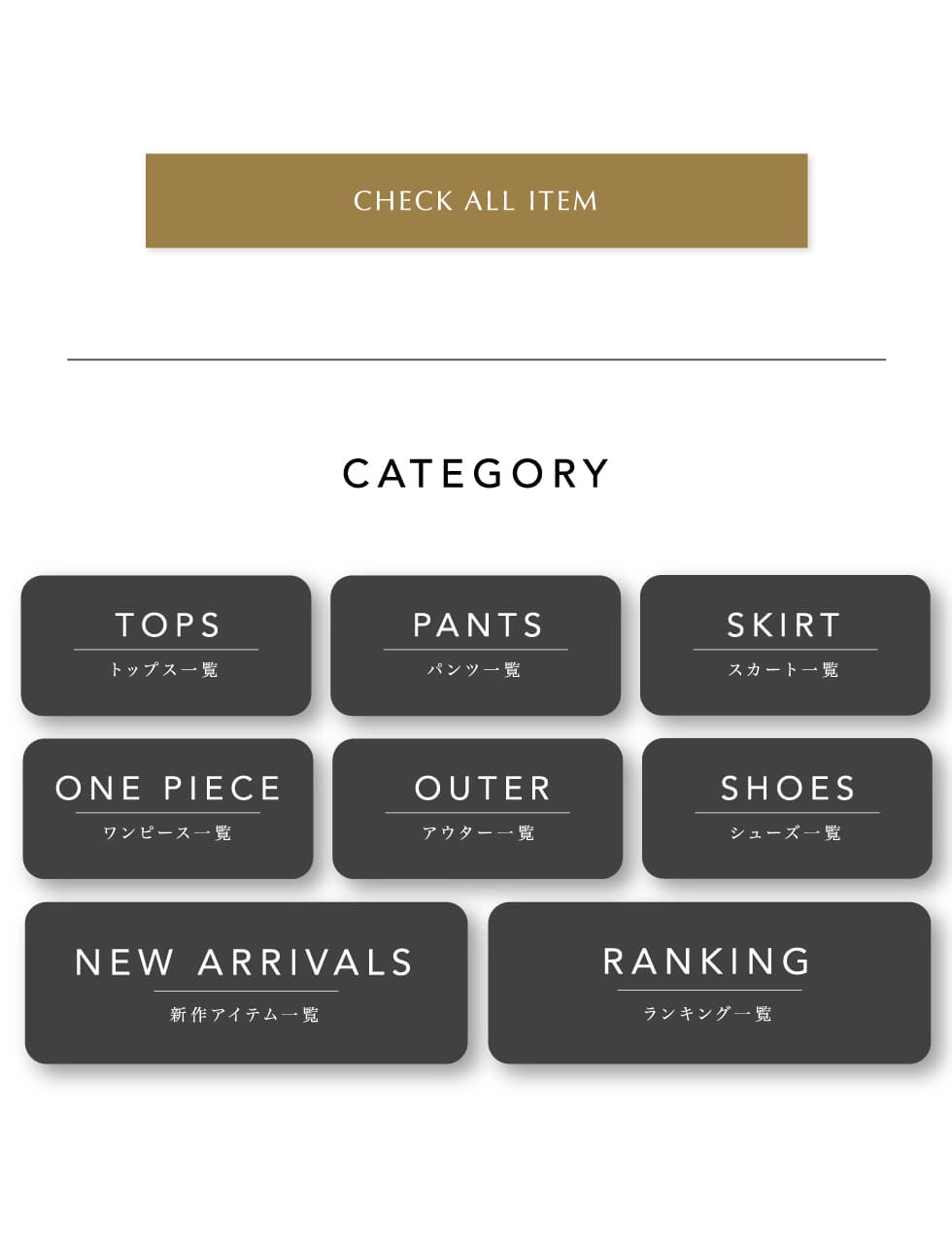Browse the PANTS category
The width and height of the screenshot is (952, 1249).
click(x=475, y=645)
